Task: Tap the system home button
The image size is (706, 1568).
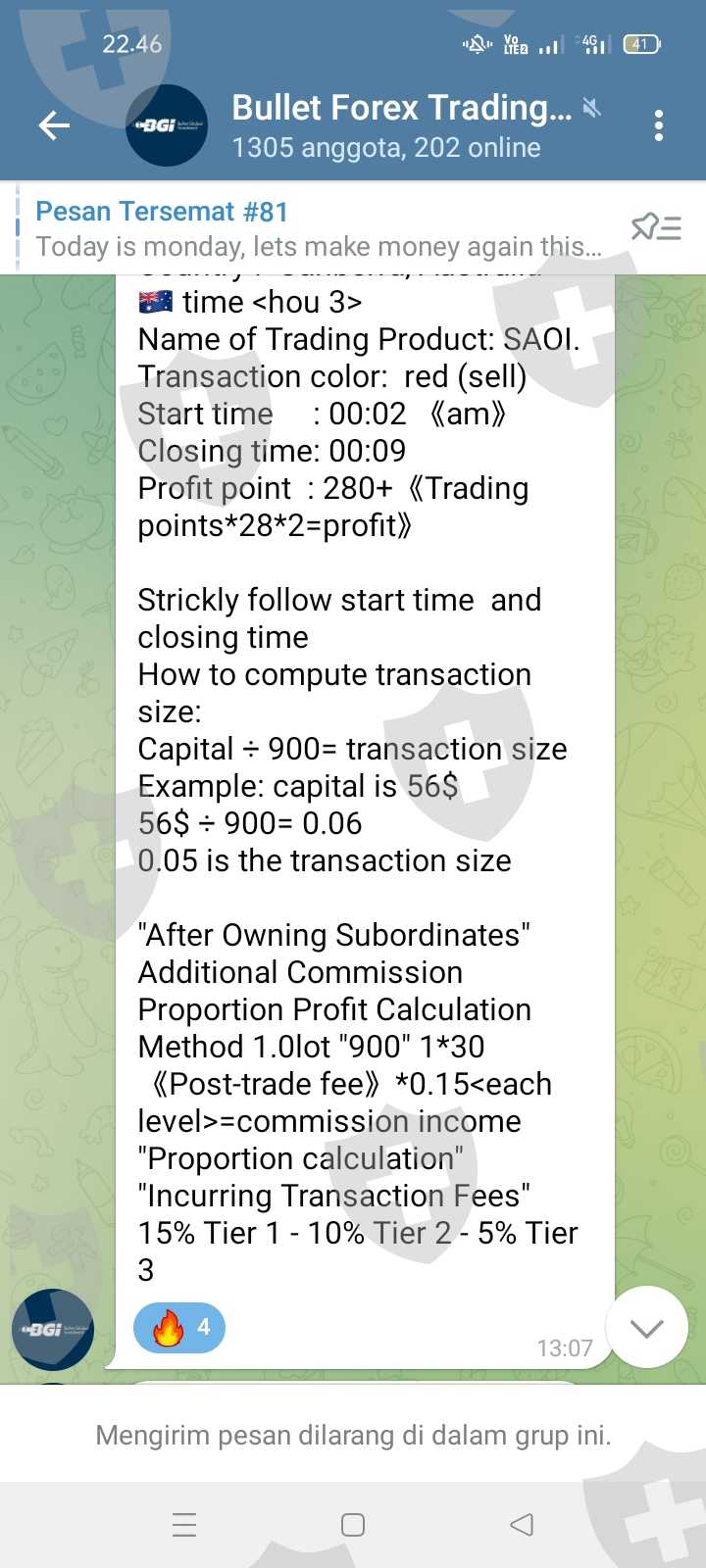Action: (353, 1524)
